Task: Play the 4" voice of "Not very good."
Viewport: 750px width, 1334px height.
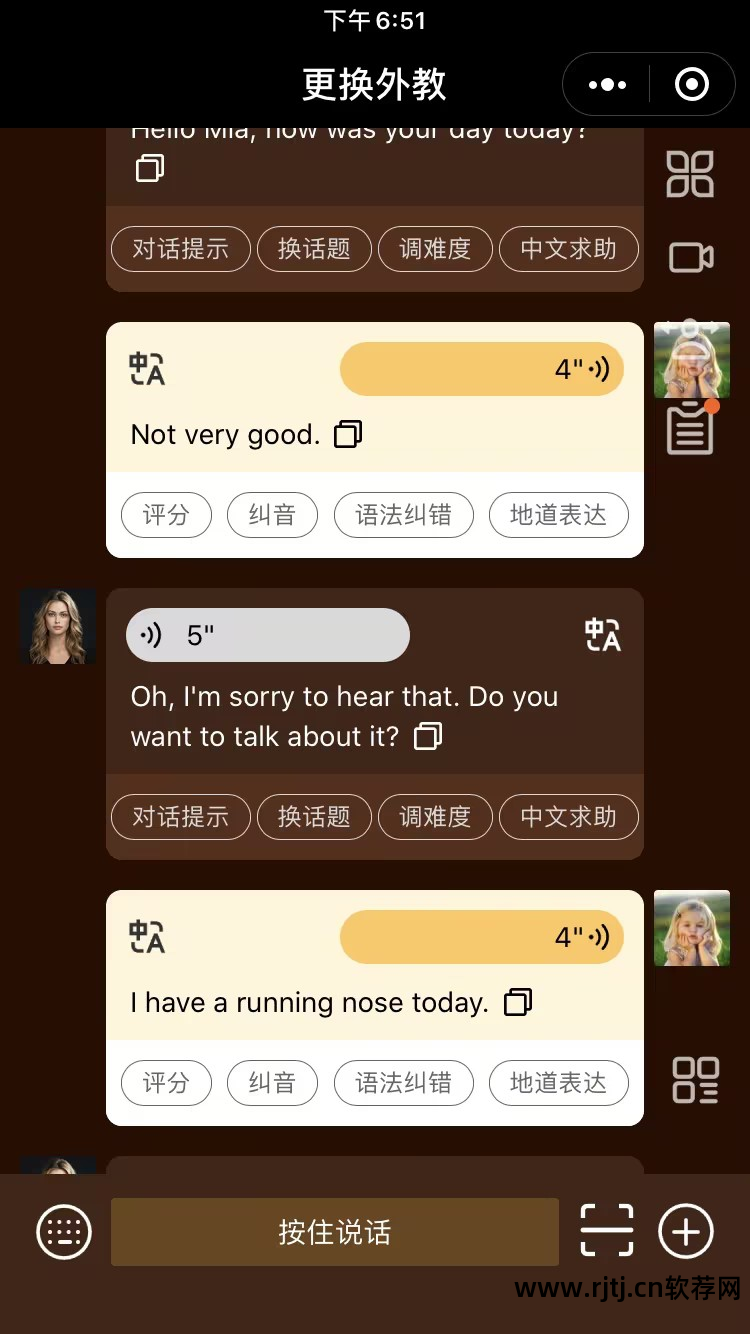Action: (481, 369)
